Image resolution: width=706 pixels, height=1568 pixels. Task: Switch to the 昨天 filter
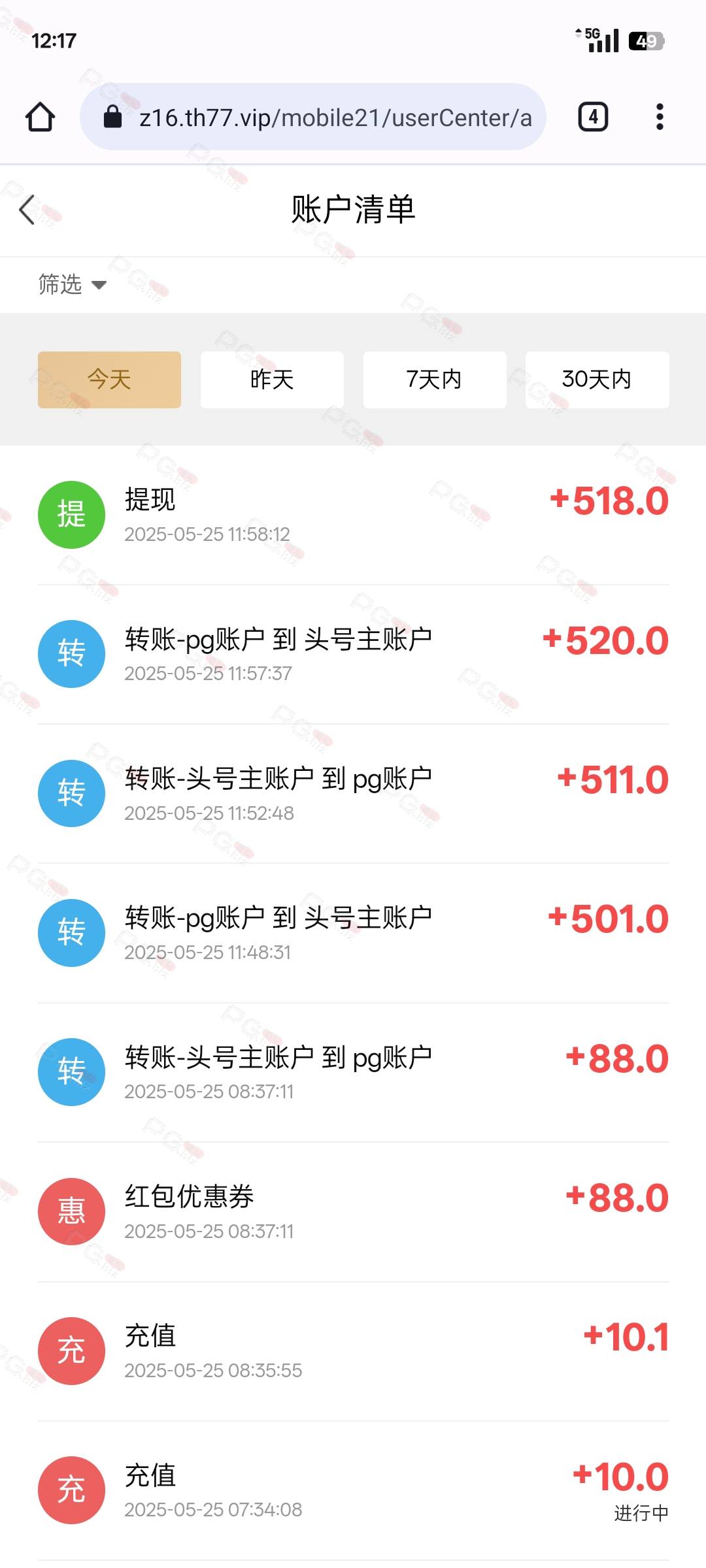(x=272, y=380)
